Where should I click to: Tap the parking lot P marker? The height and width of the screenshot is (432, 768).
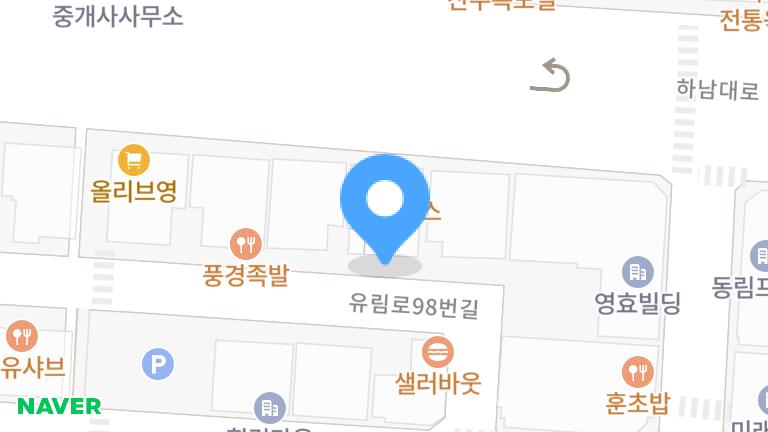coord(157,363)
